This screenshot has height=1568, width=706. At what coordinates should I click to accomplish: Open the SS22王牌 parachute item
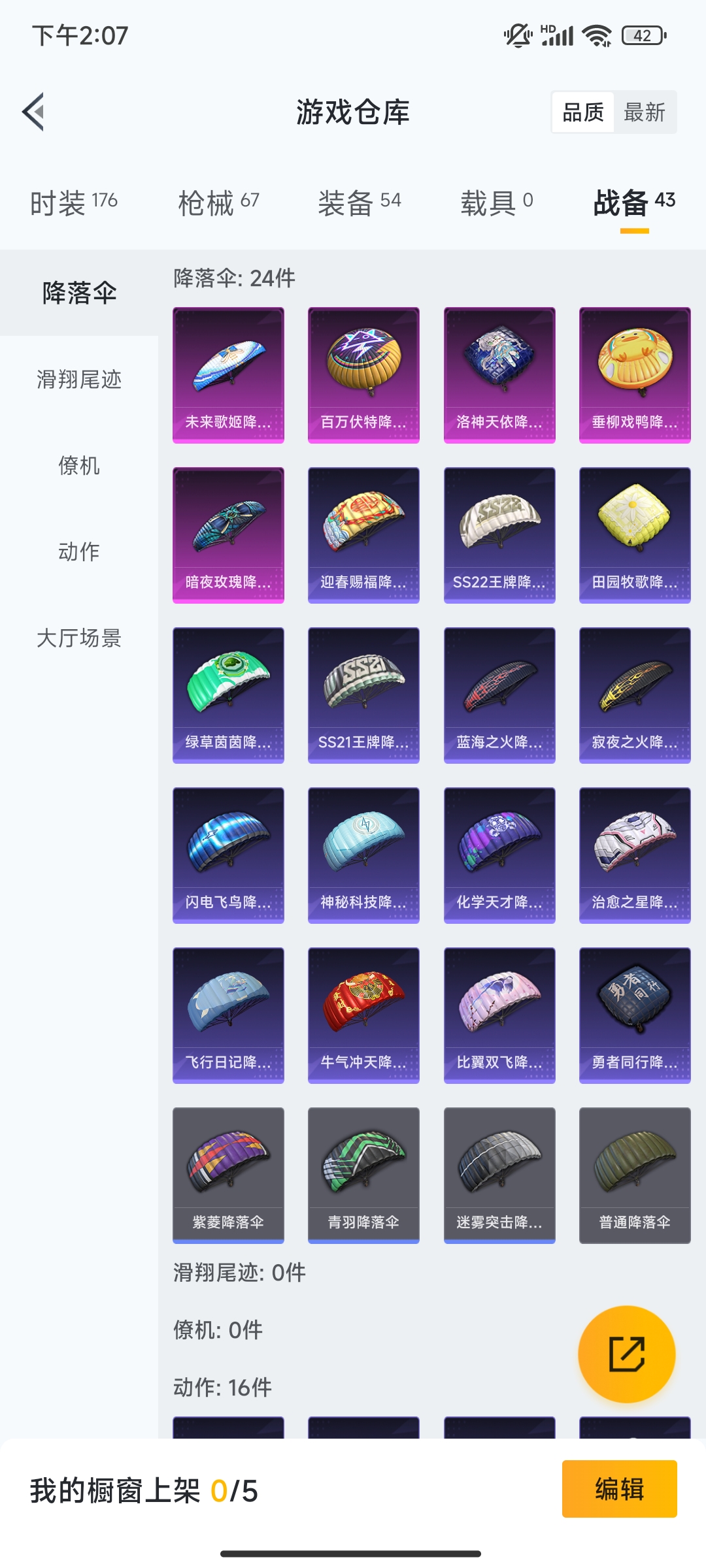tap(499, 535)
